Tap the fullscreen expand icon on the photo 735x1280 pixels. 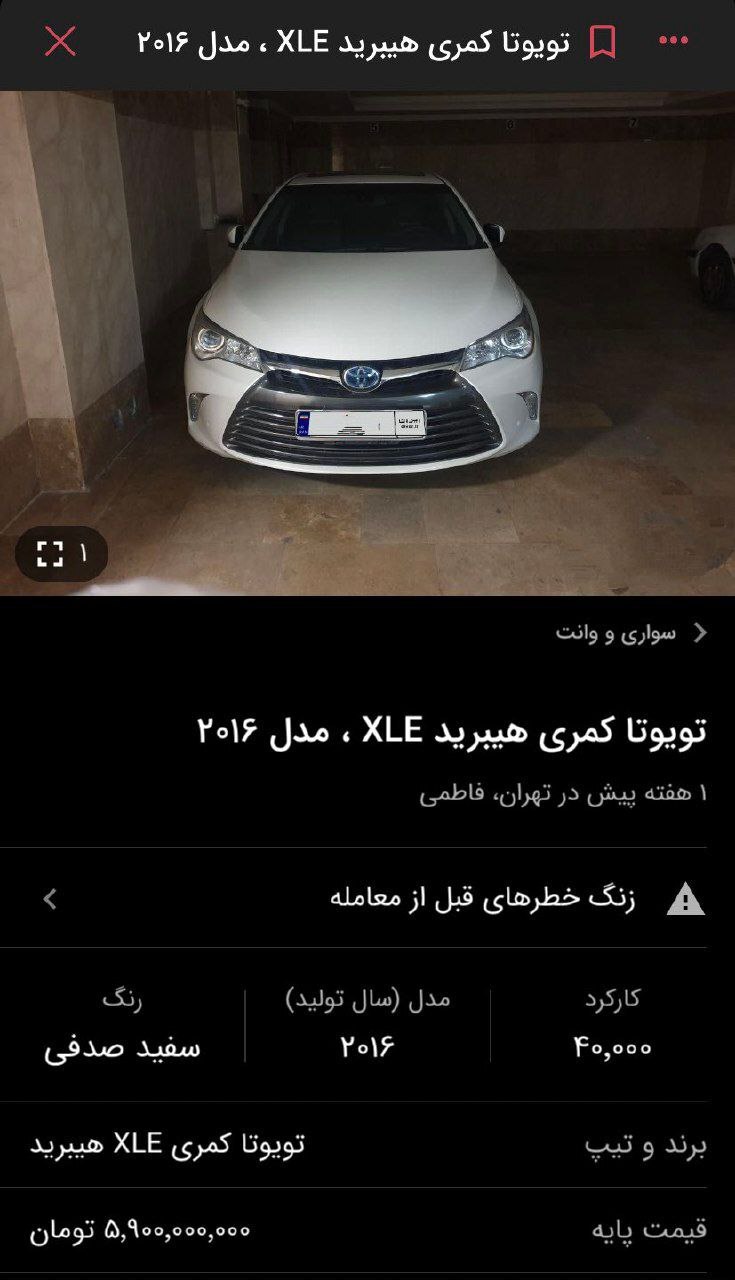click(x=47, y=550)
